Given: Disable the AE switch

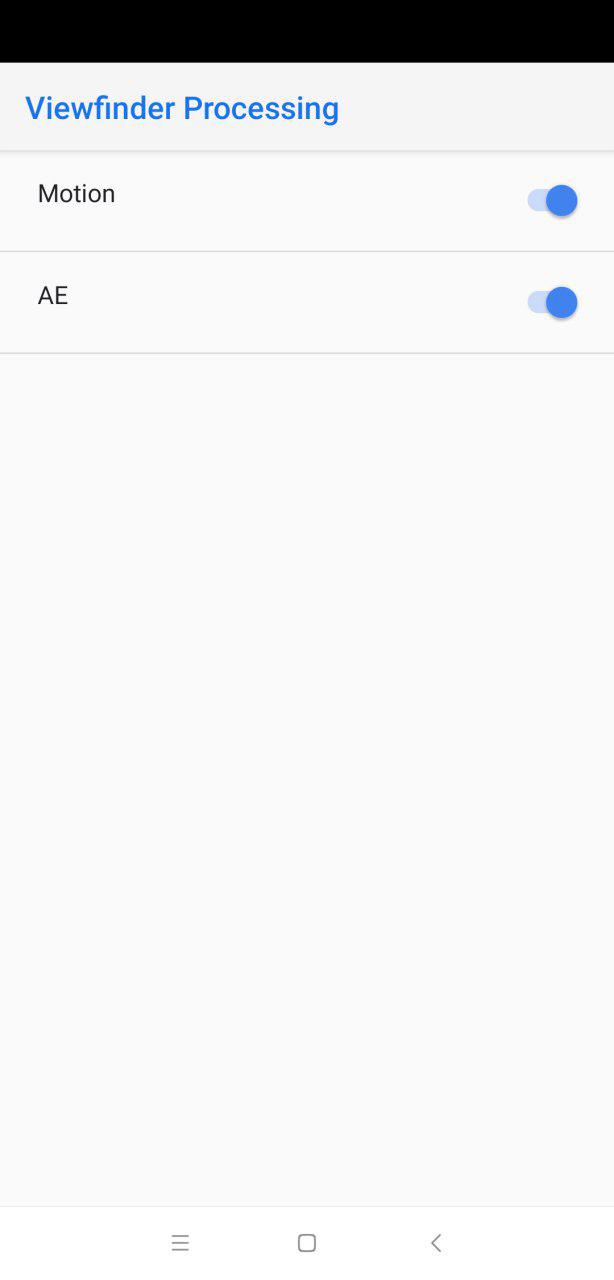Looking at the screenshot, I should (552, 302).
